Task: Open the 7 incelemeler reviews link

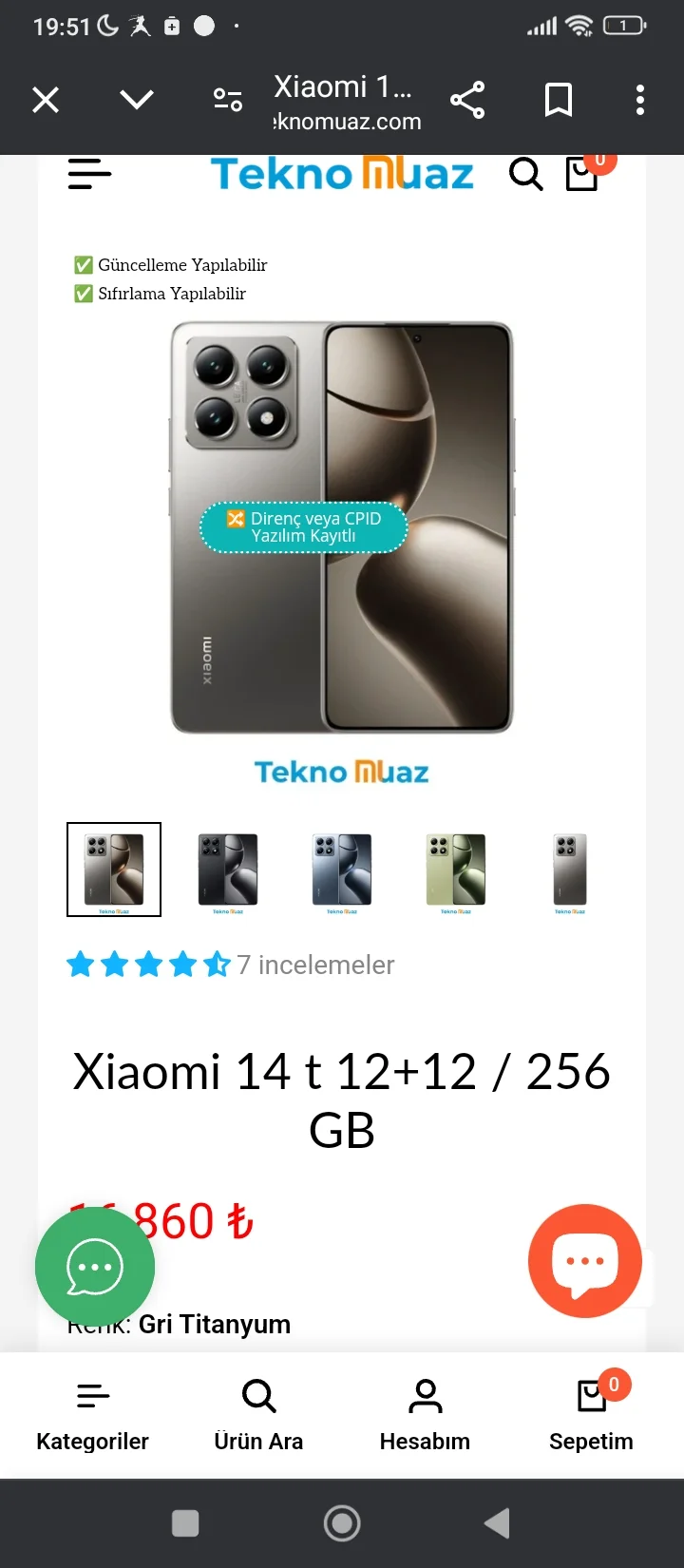Action: (x=314, y=965)
